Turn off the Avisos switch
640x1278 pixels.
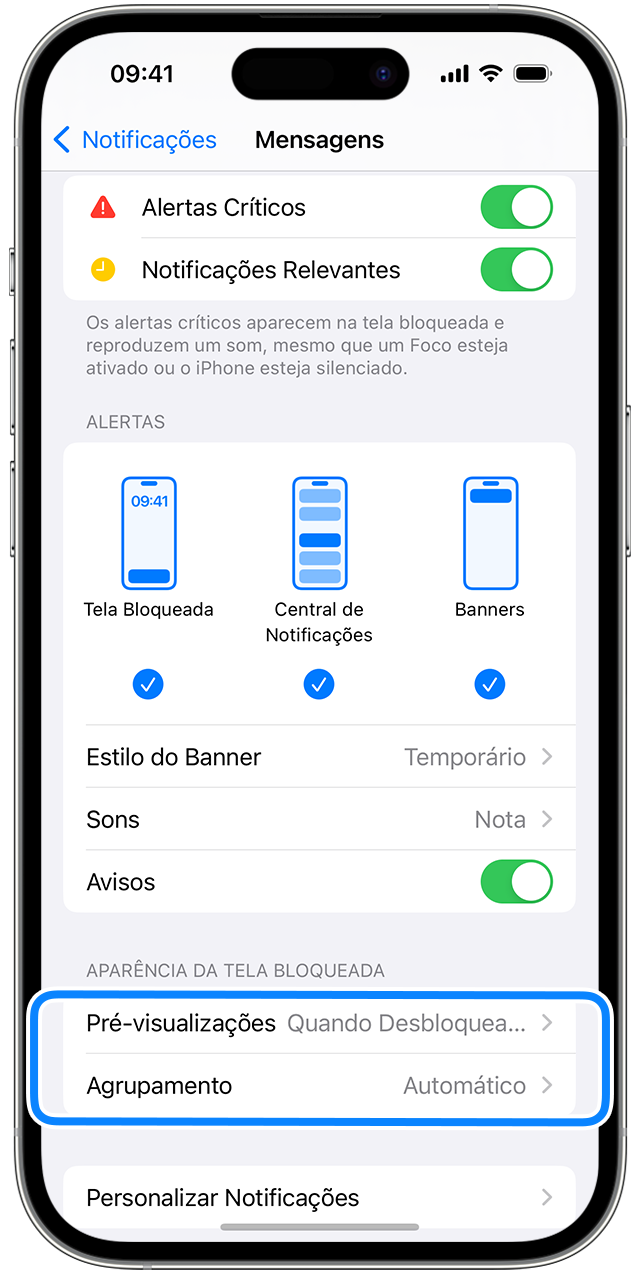pos(516,883)
